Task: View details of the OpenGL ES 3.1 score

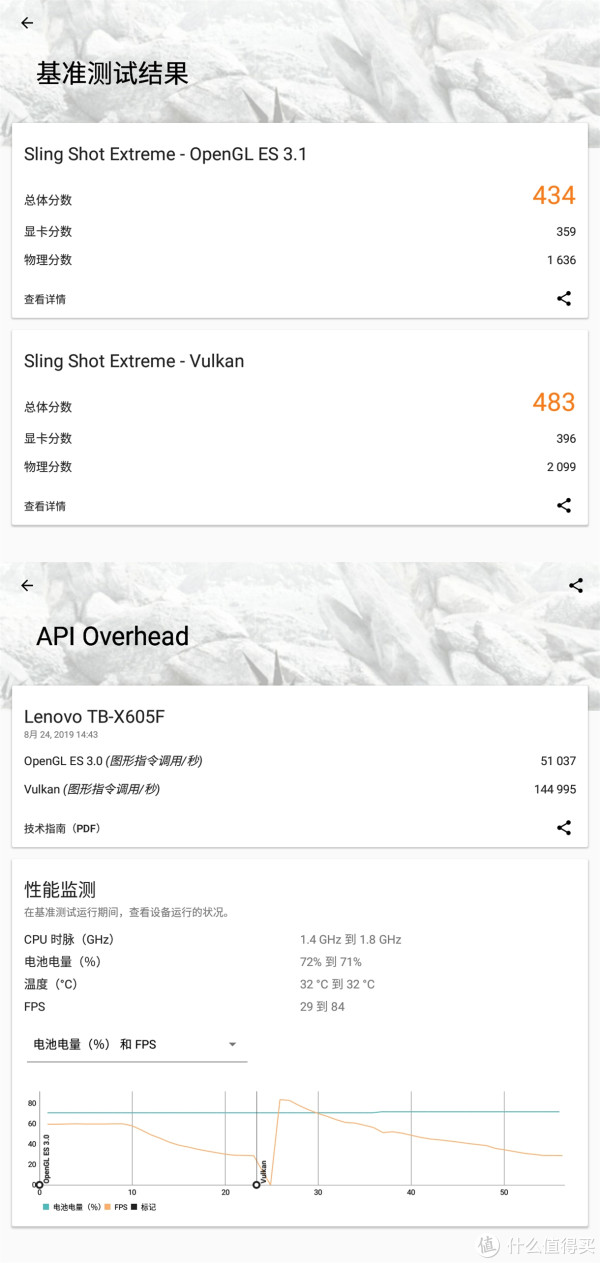Action: point(45,299)
